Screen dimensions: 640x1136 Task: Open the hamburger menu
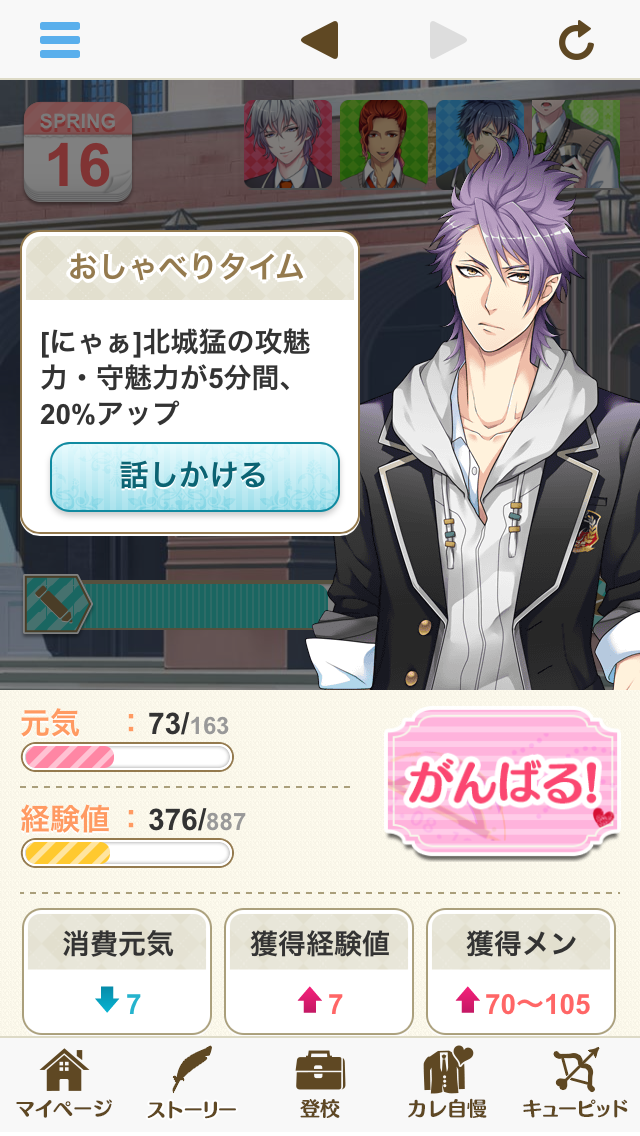click(x=60, y=40)
